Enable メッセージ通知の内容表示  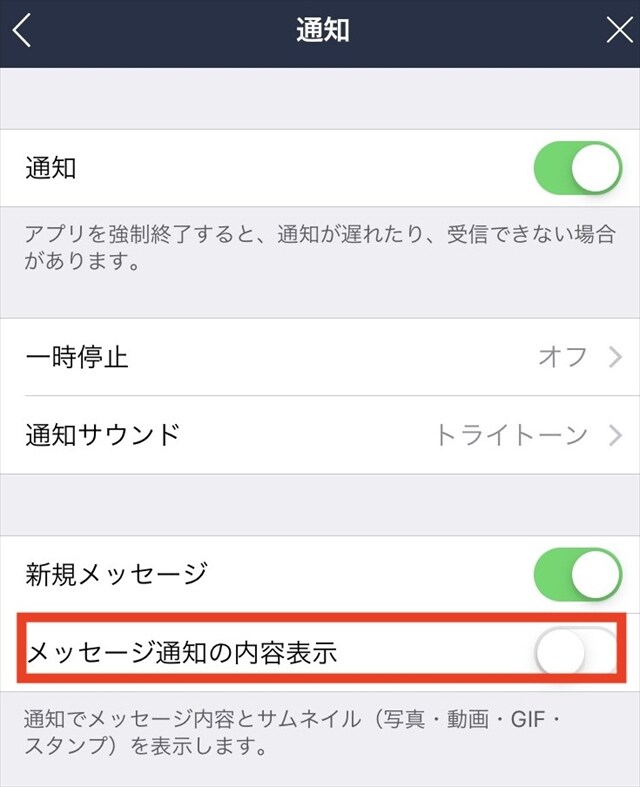pyautogui.click(x=575, y=654)
